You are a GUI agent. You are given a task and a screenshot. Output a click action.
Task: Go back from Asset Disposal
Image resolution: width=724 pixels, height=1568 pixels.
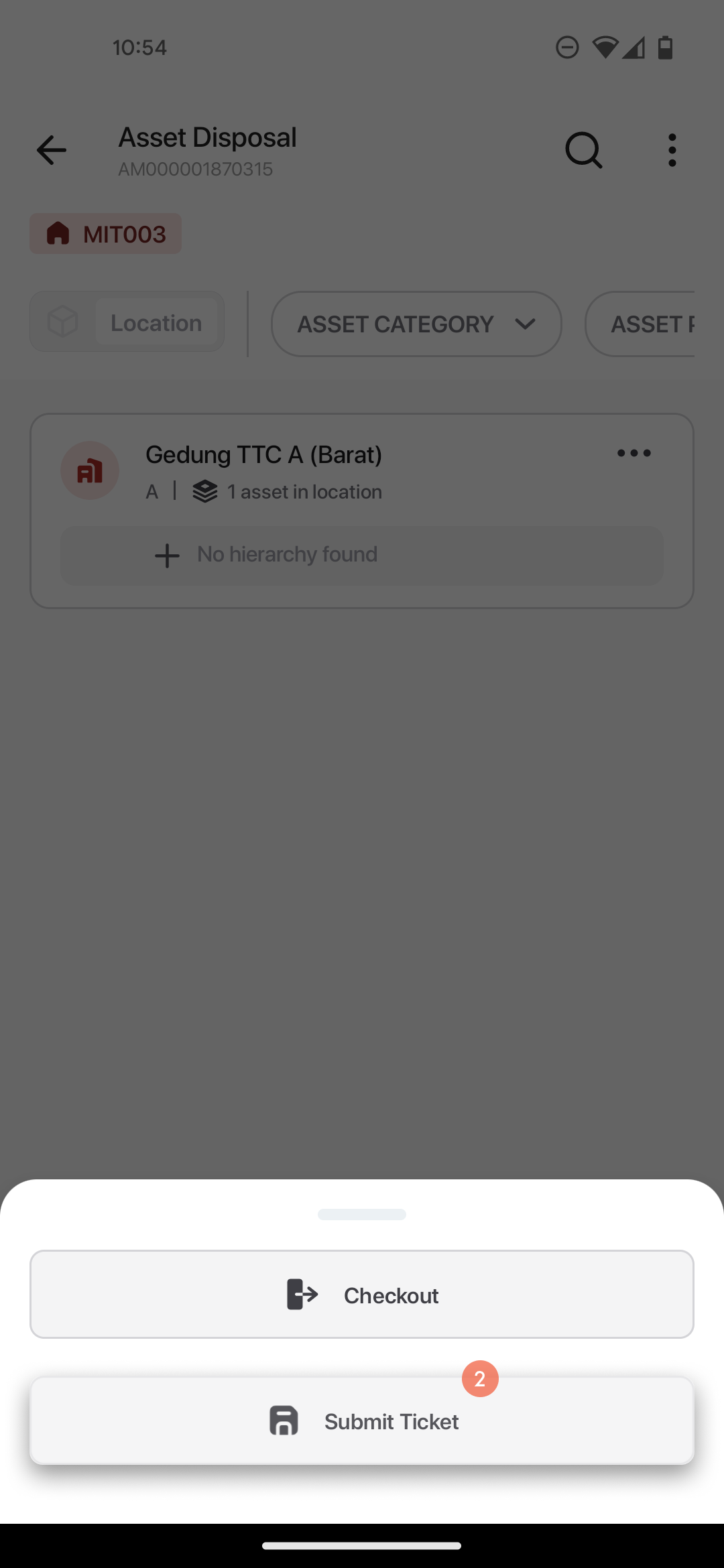click(x=52, y=150)
